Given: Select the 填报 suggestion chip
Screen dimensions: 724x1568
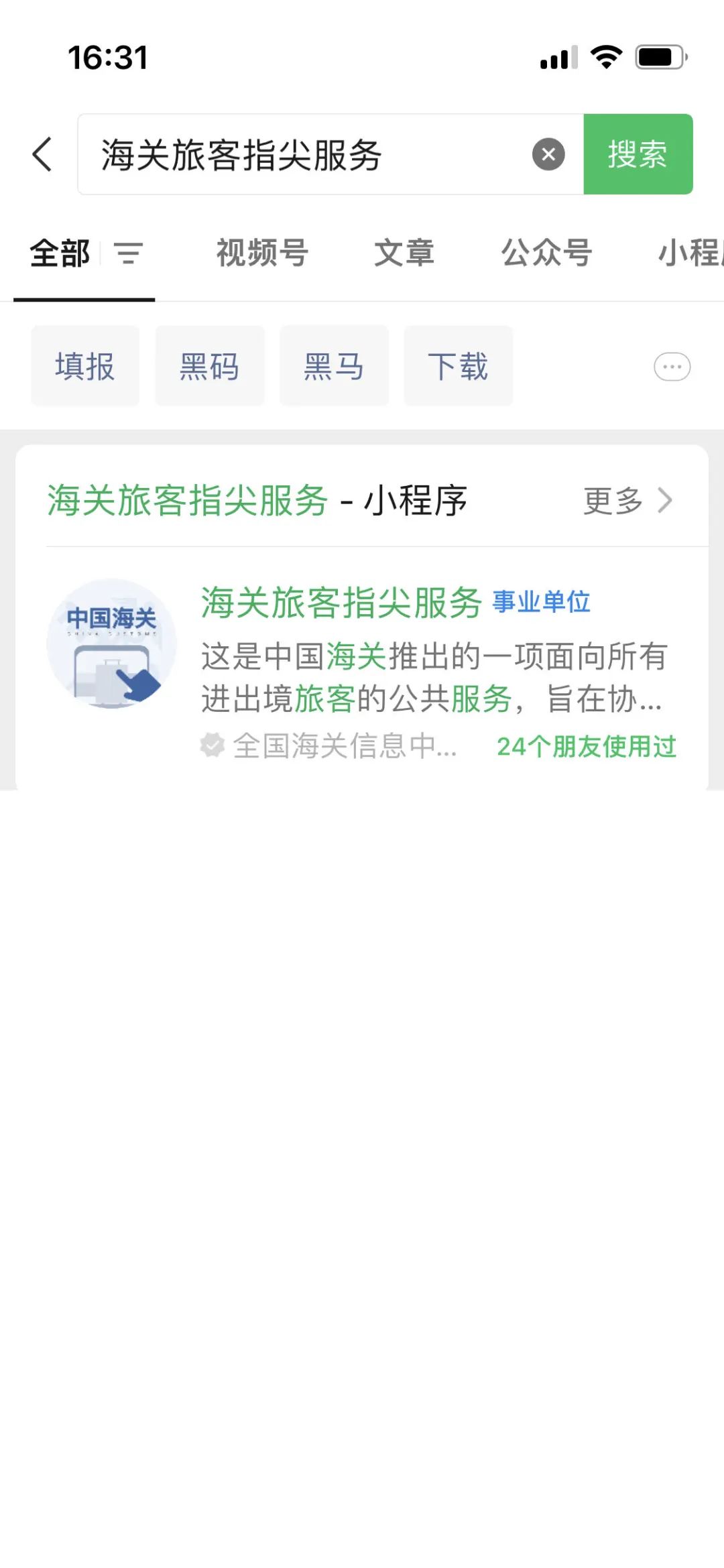Looking at the screenshot, I should coord(85,366).
